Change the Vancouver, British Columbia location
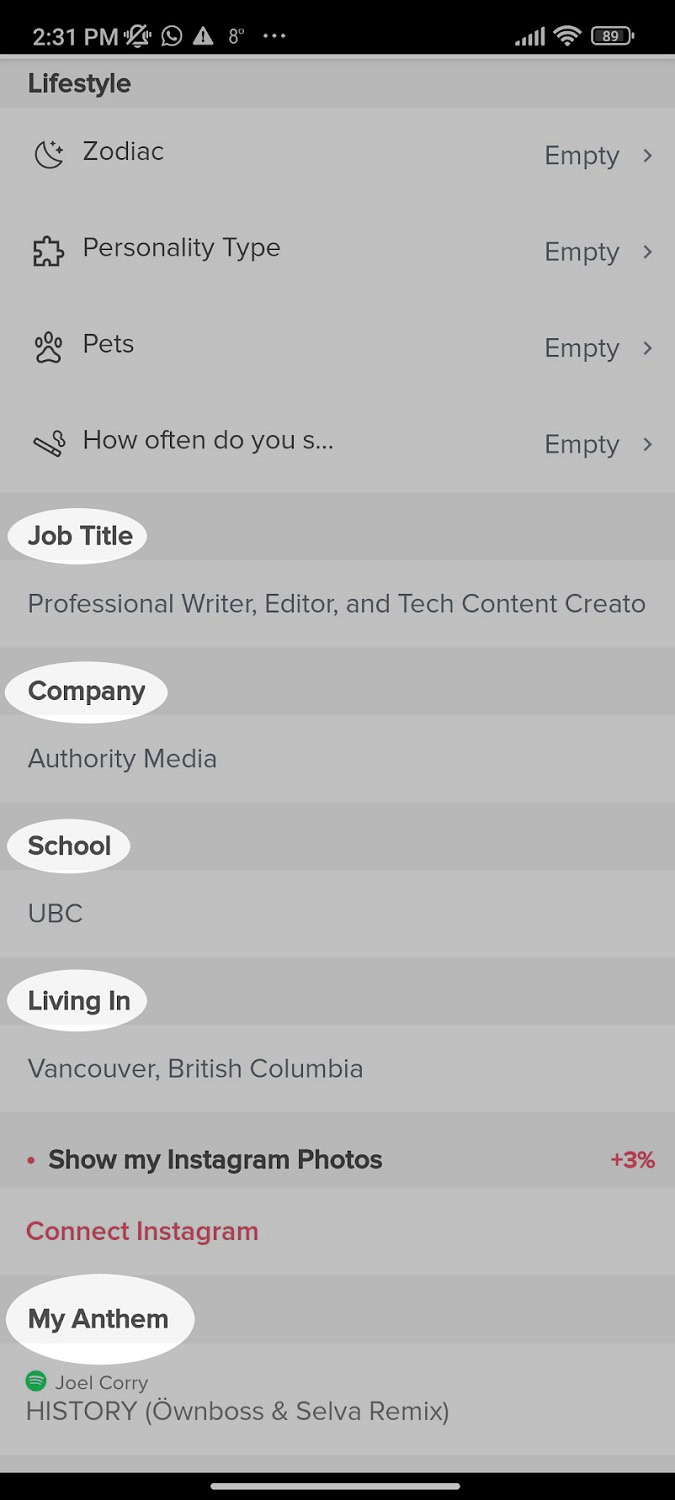This screenshot has height=1500, width=675. click(x=337, y=1068)
